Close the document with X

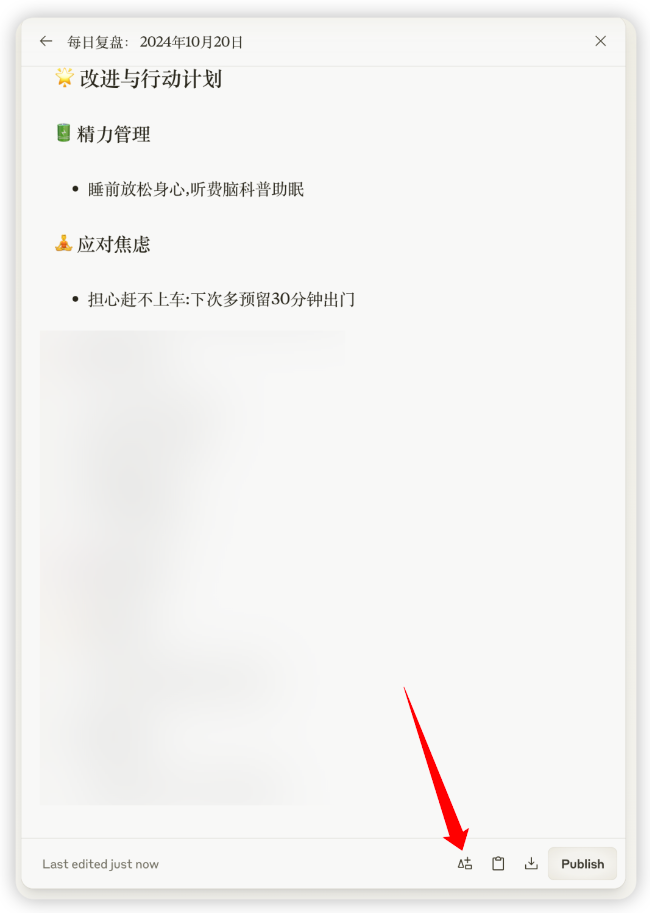[600, 41]
